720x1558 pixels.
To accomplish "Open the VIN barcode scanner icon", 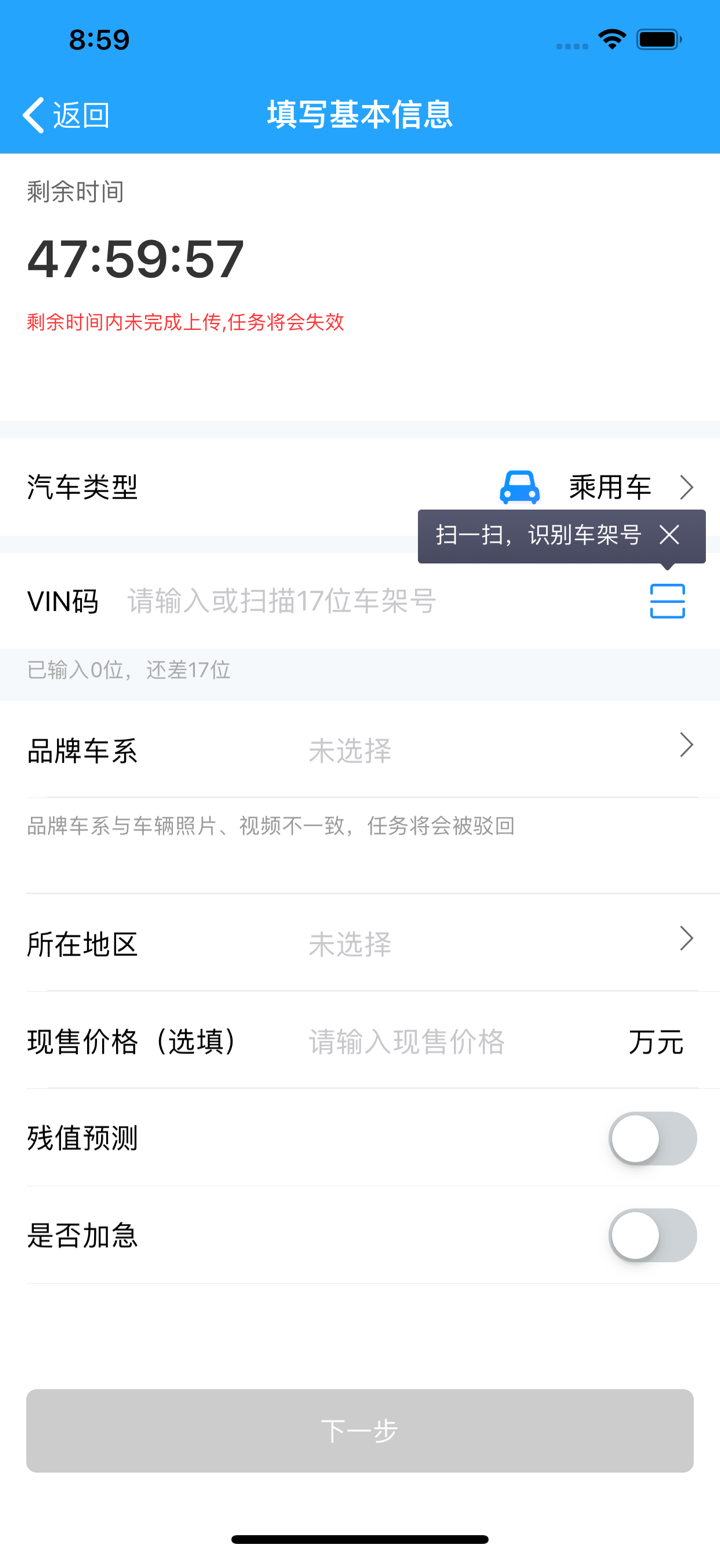I will pos(666,600).
